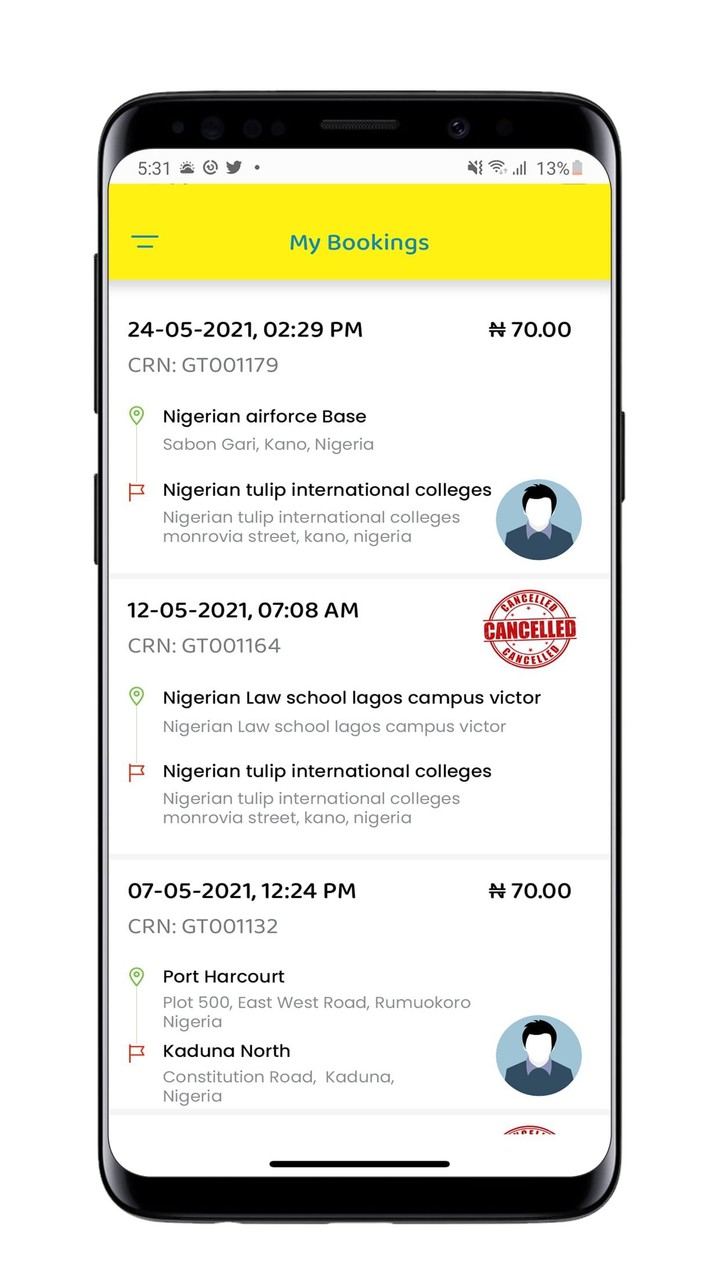The width and height of the screenshot is (720, 1280).
Task: Tap the Twitter notification icon in status bar
Action: pos(233,169)
